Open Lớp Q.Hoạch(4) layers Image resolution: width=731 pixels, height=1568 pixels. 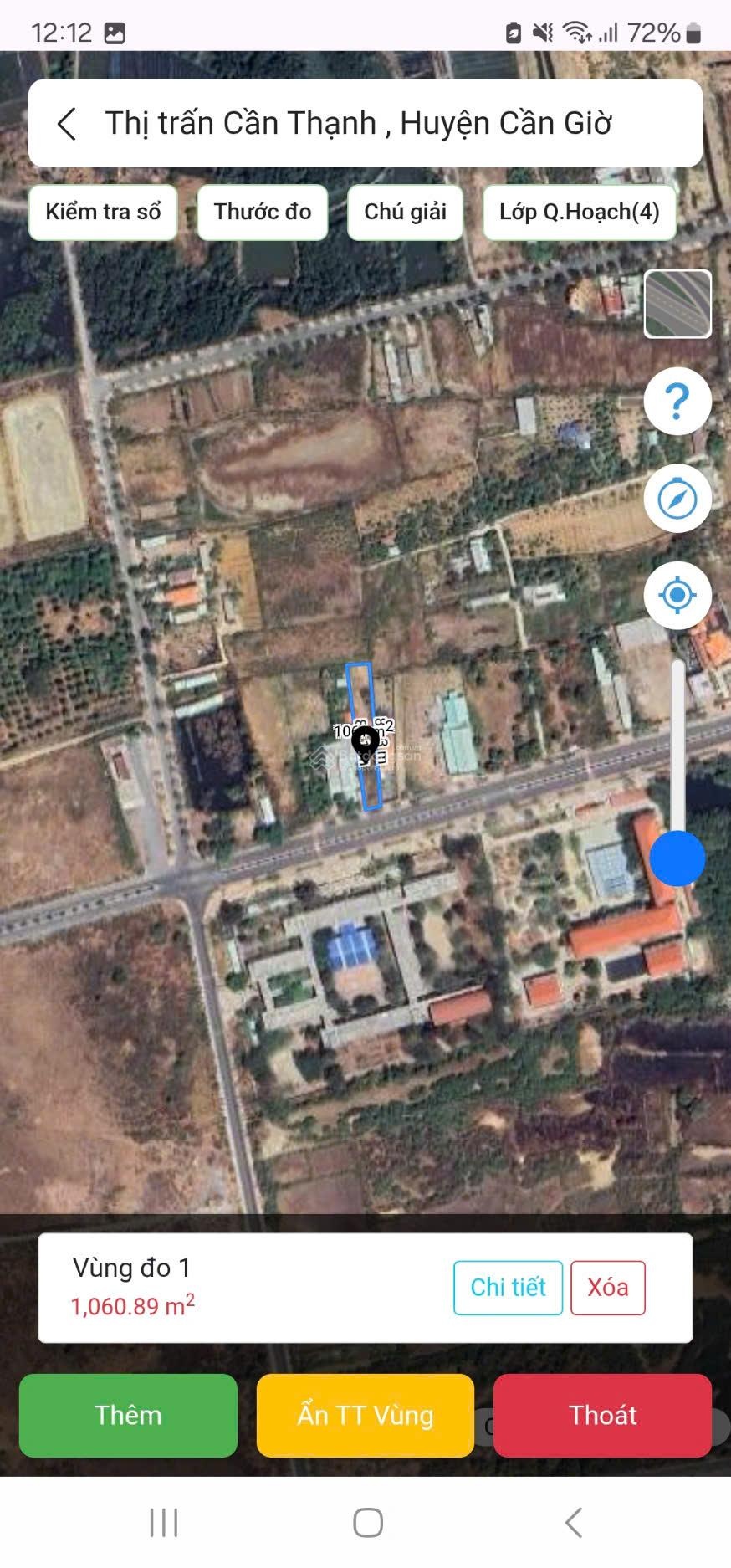click(x=579, y=213)
